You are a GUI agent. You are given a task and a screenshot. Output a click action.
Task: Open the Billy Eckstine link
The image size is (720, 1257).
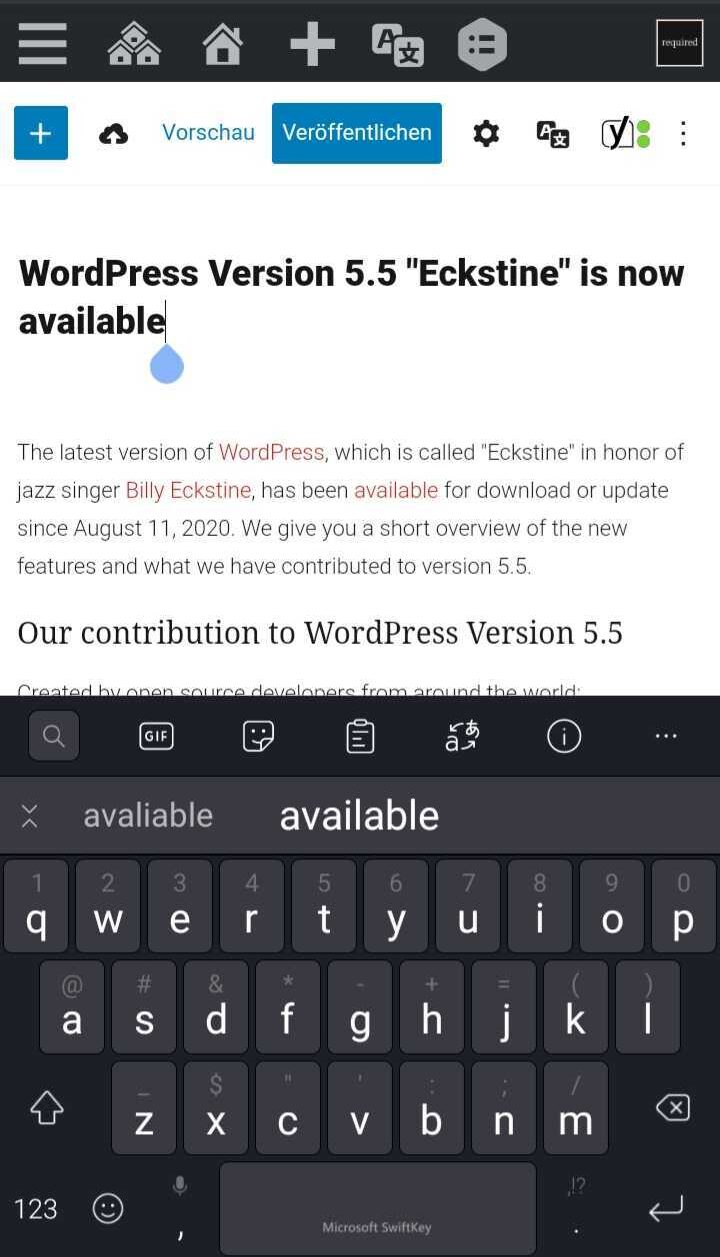point(188,490)
